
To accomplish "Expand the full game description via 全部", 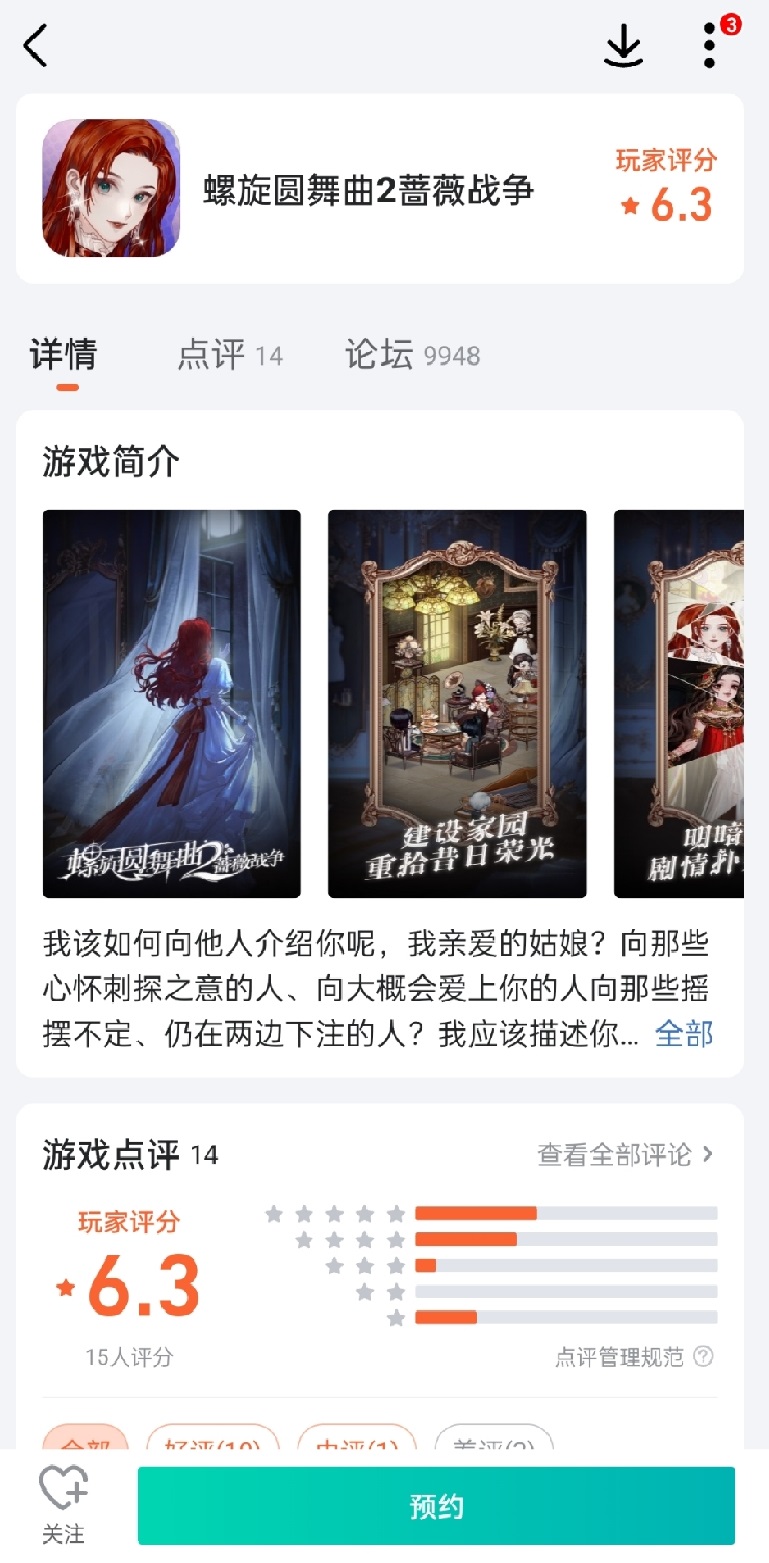I will coord(684,1034).
